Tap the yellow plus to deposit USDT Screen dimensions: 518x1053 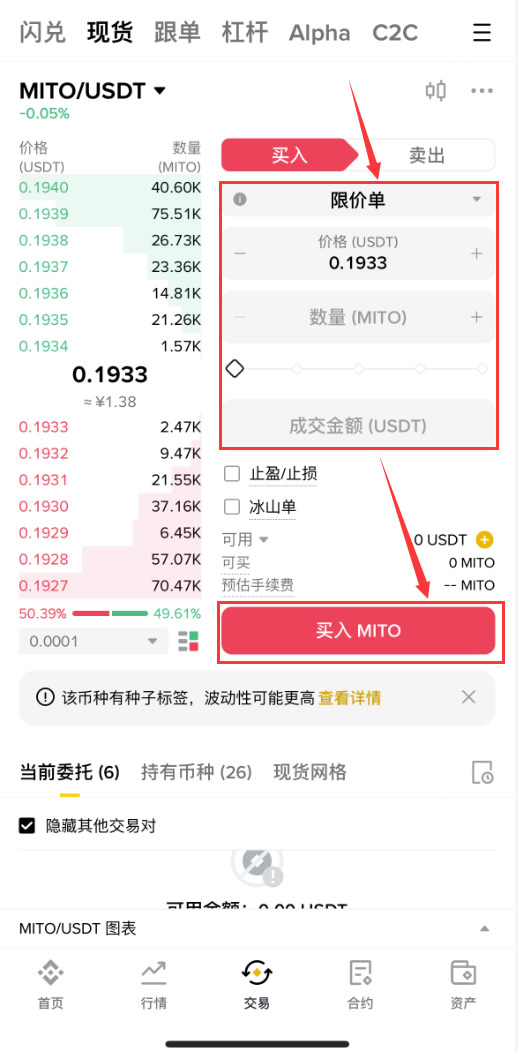tap(484, 539)
